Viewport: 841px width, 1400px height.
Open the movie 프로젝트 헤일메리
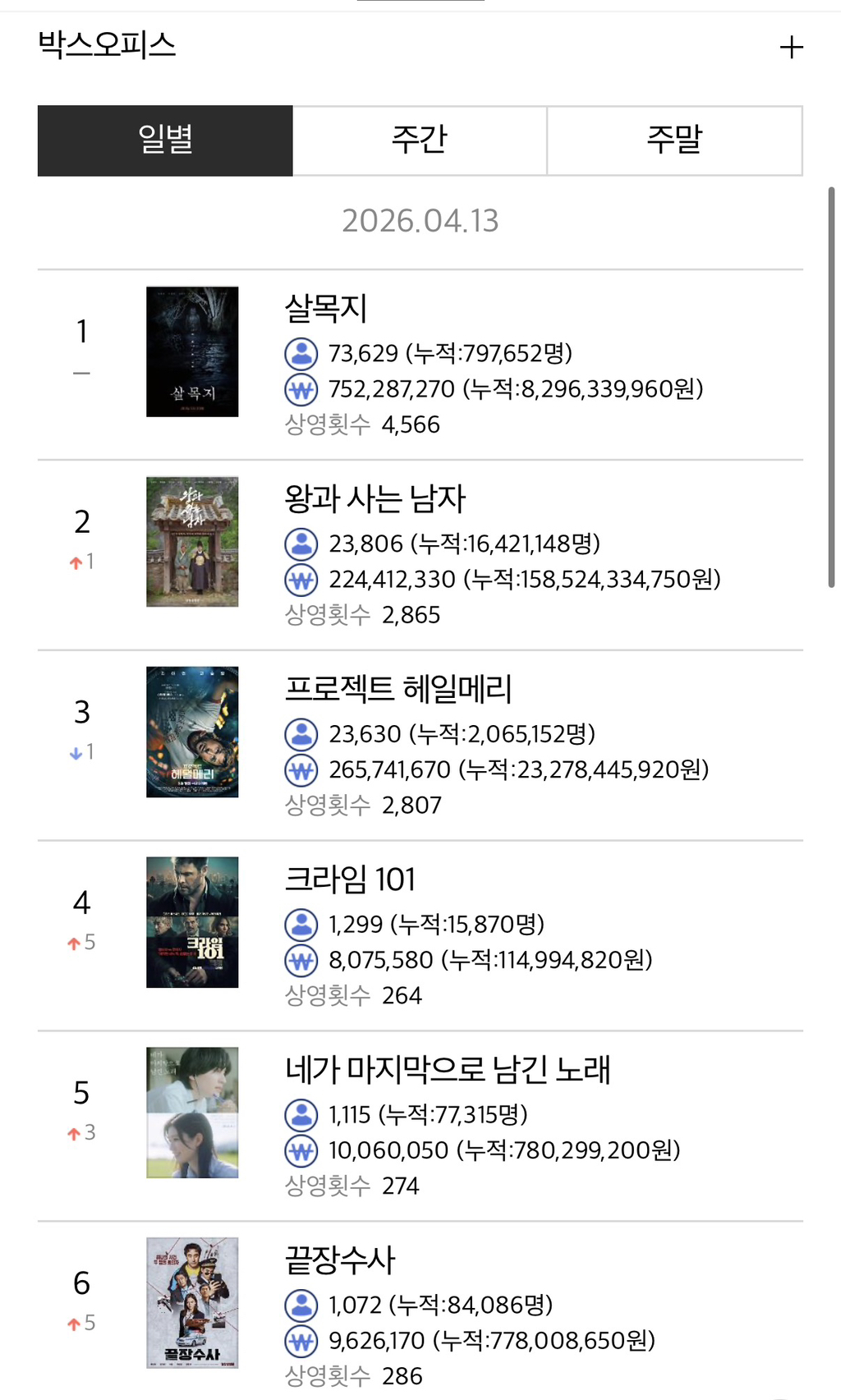click(x=398, y=690)
